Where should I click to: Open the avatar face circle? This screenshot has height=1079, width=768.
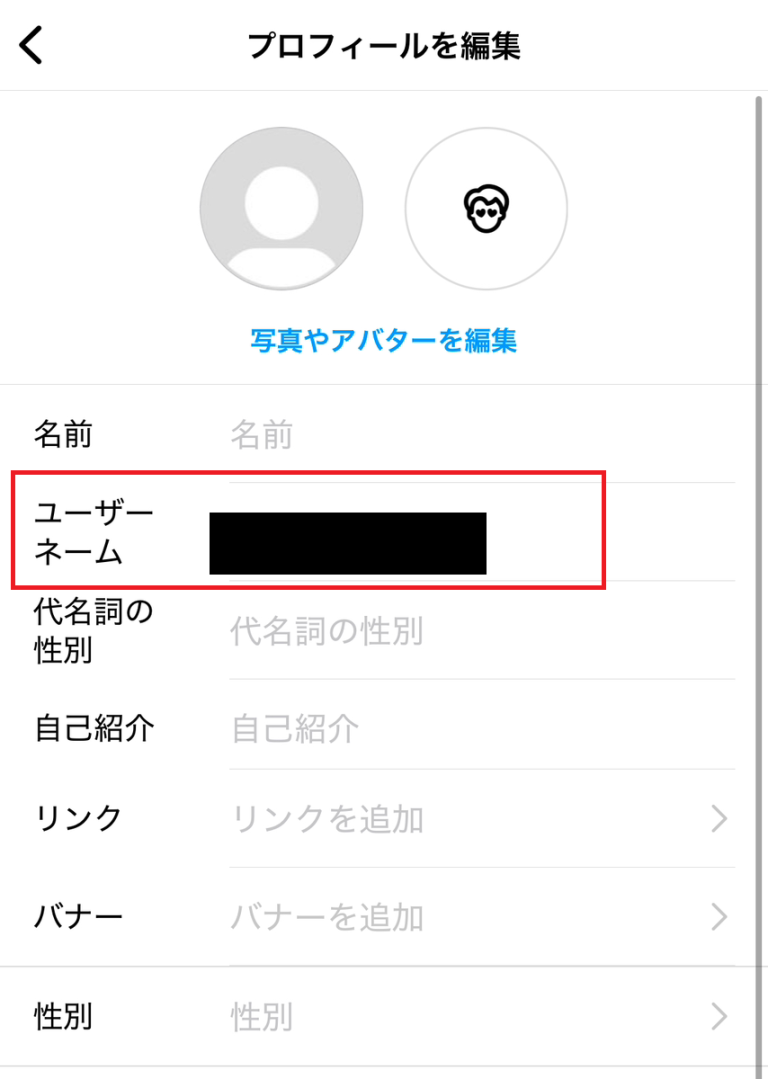point(486,208)
